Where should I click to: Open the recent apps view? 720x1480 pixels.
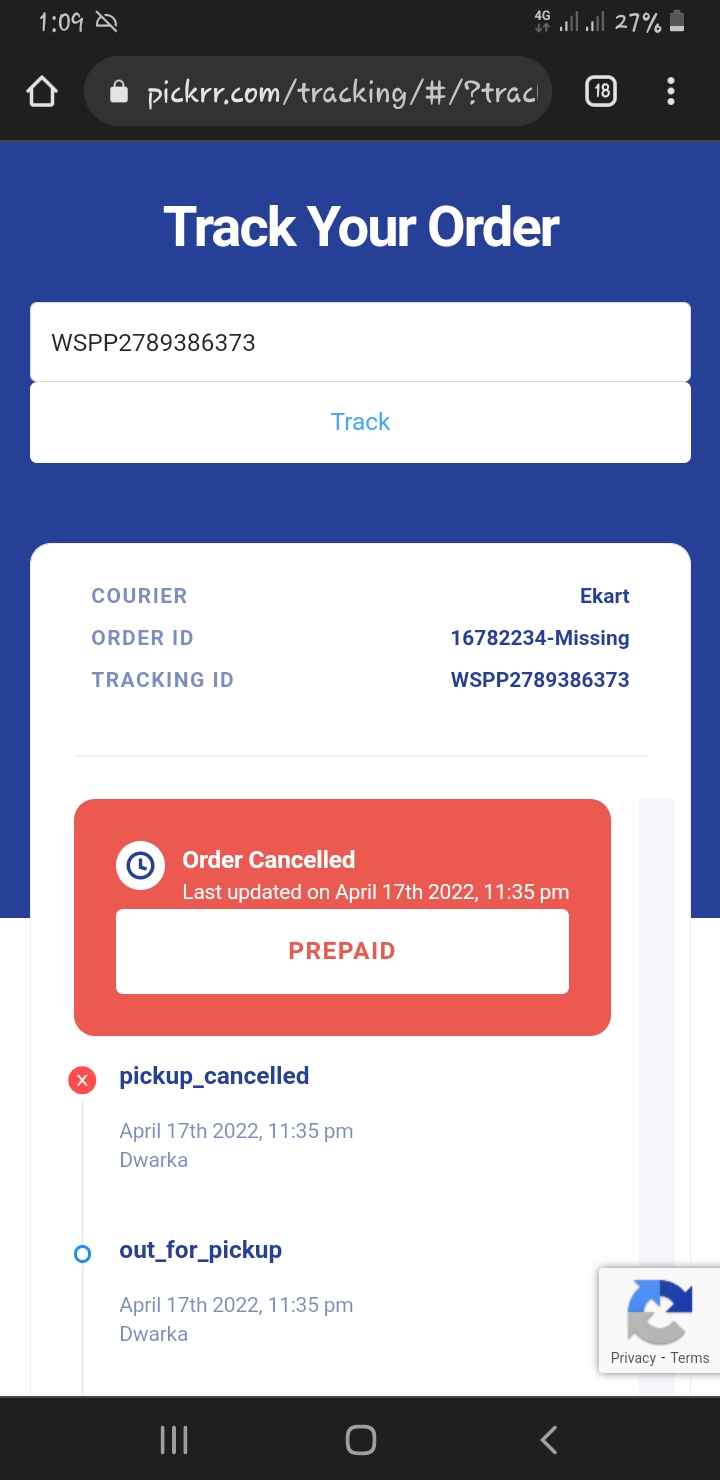(x=174, y=1440)
